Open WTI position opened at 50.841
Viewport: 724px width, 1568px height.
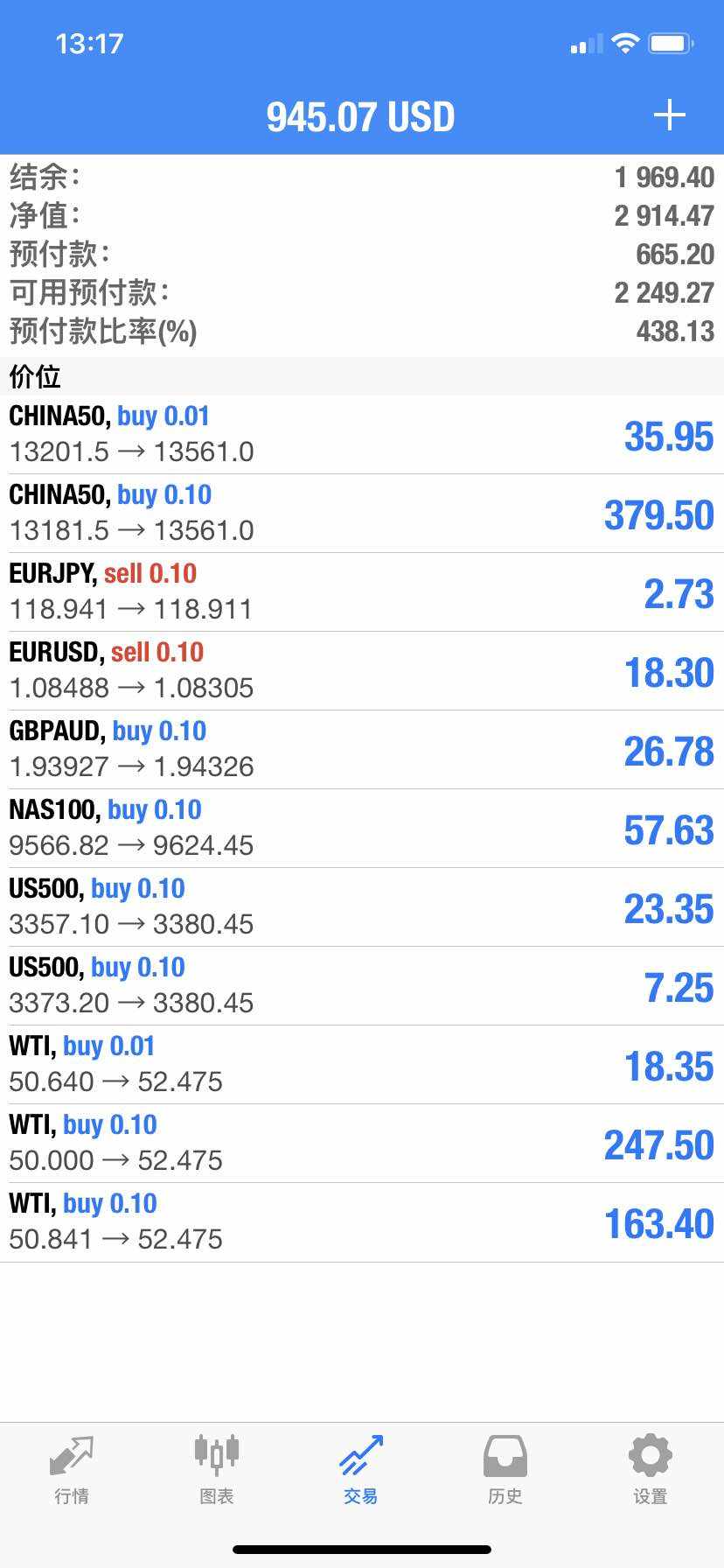(362, 1222)
